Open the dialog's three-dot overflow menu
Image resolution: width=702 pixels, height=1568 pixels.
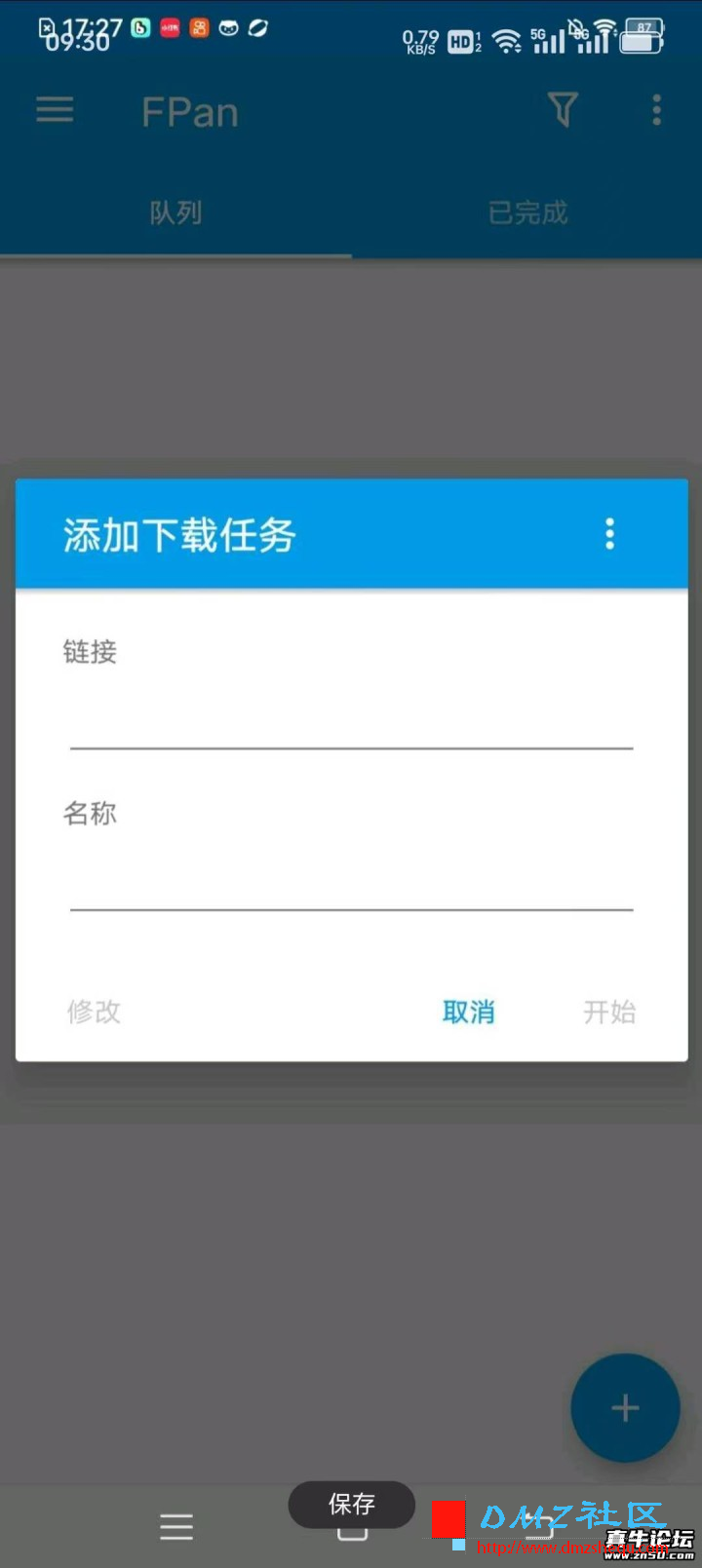(609, 534)
